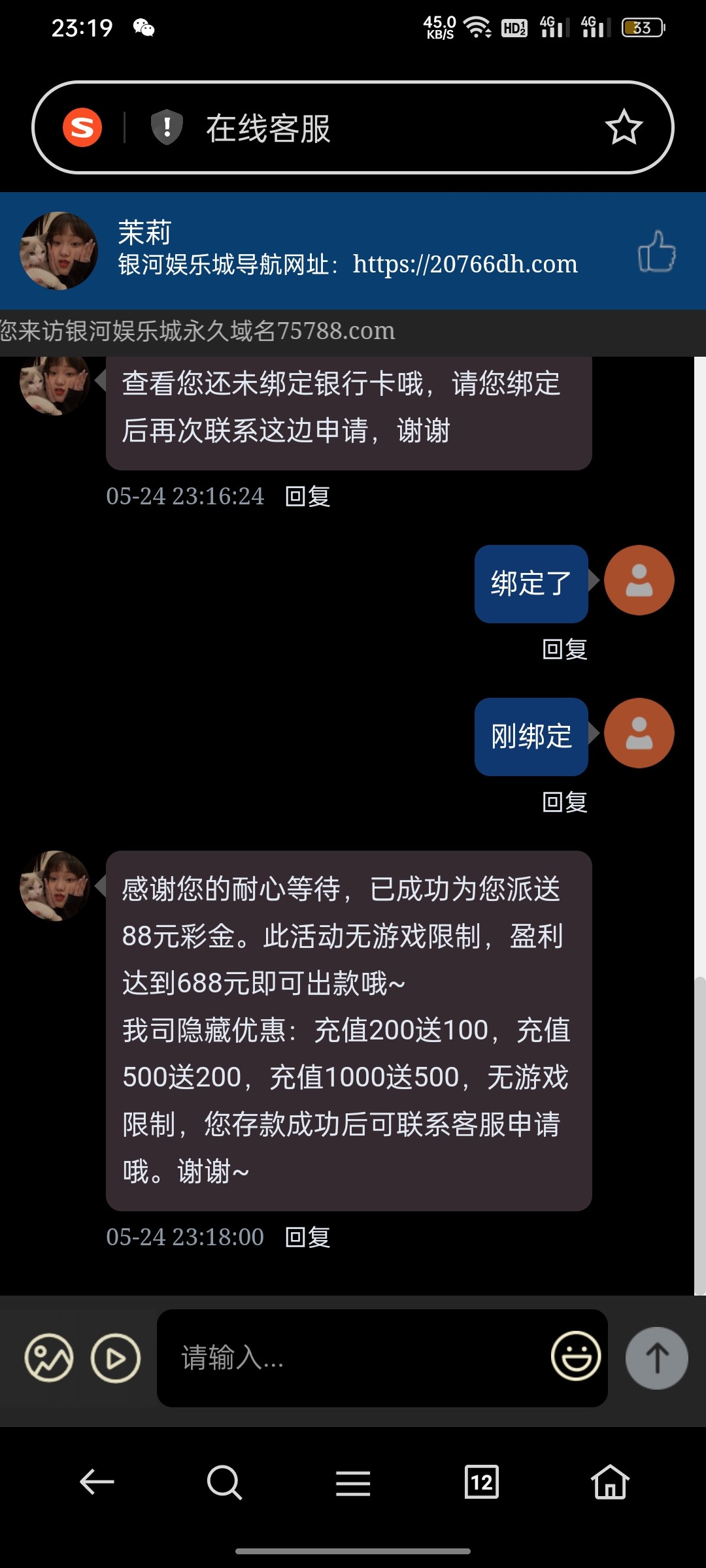Reply to the 23:18:00 bonus message

[308, 1237]
